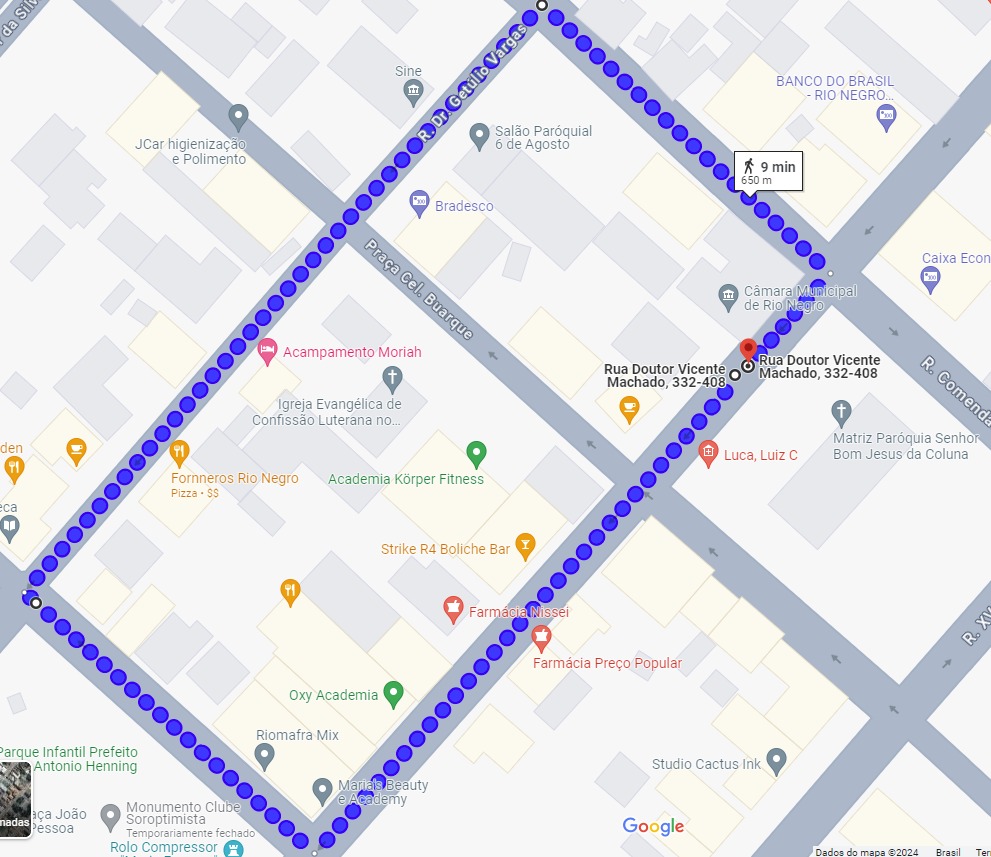Tap the JCar higienização e Polimento pin
The width and height of the screenshot is (991, 857).
coord(237,116)
